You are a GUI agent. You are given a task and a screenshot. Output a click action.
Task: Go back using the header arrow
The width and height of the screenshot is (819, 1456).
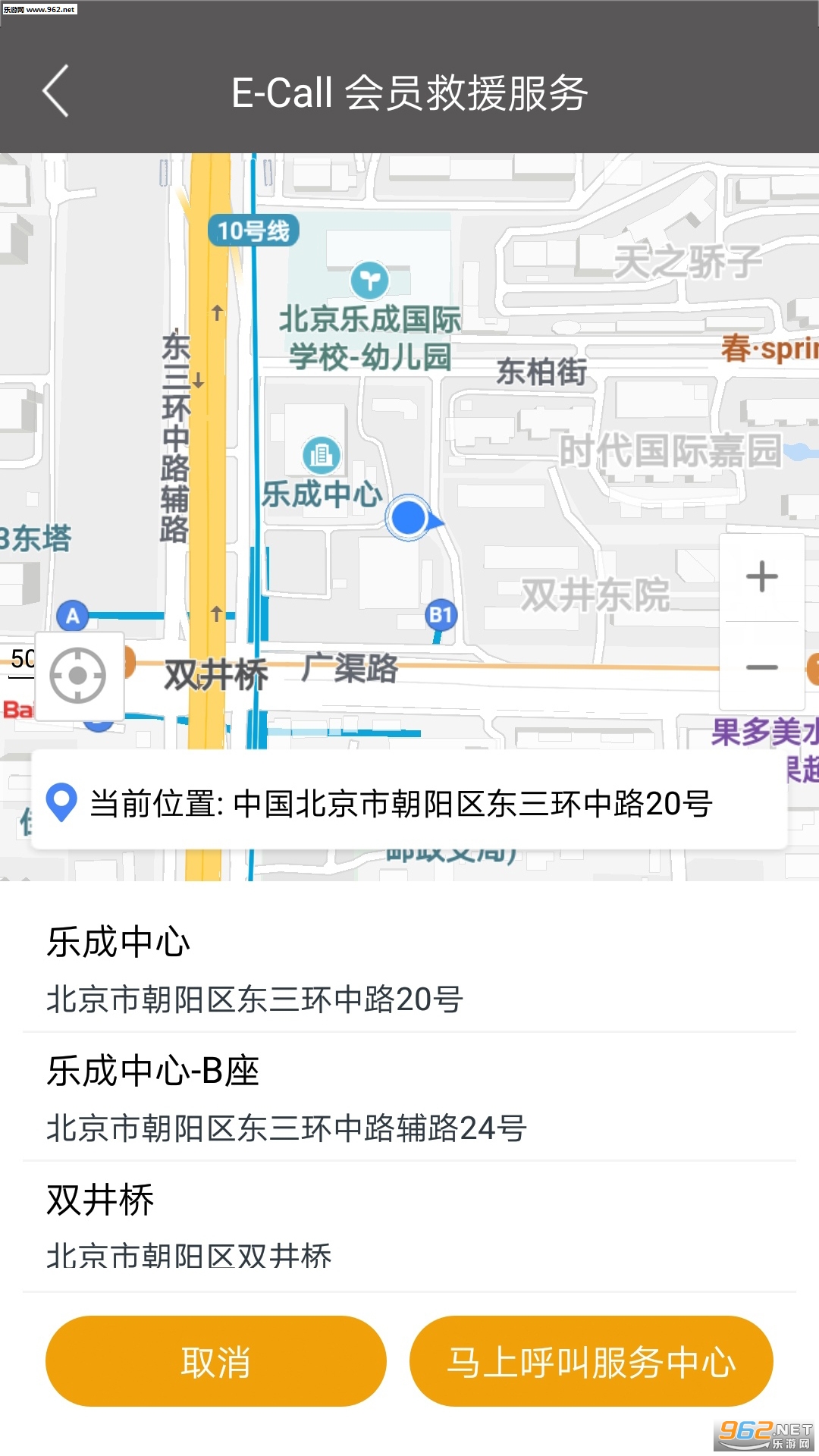tap(56, 91)
